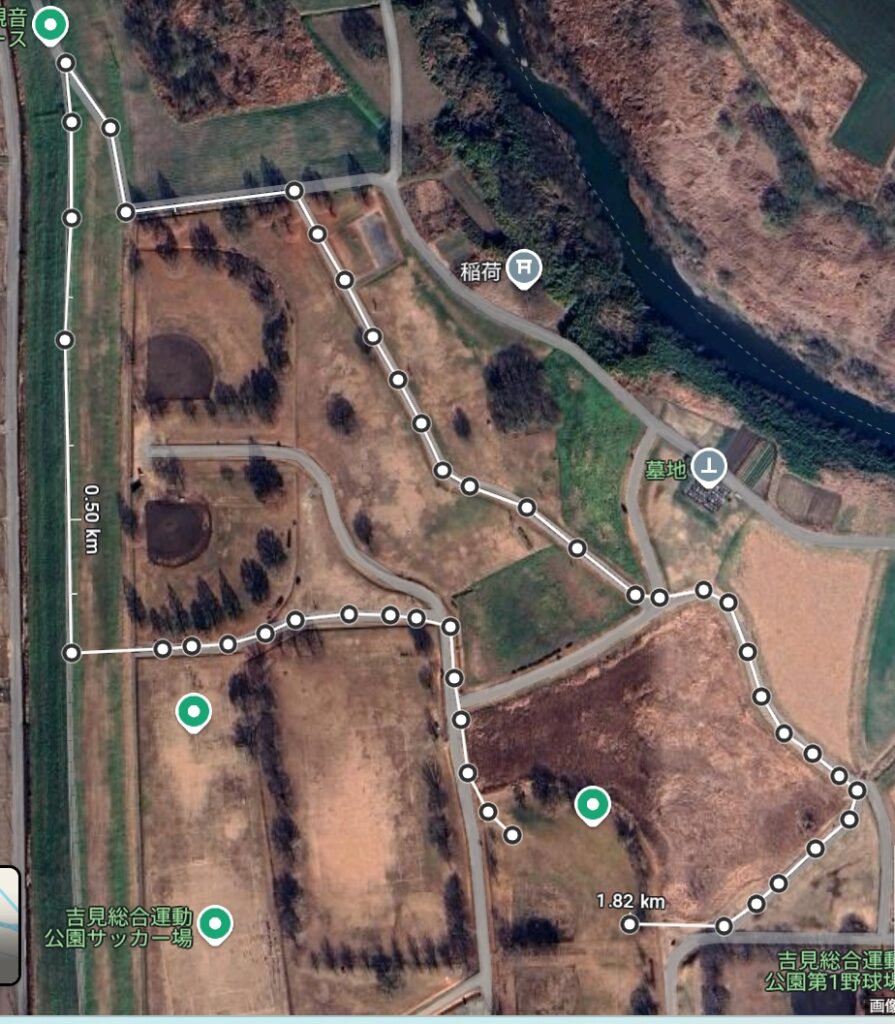The width and height of the screenshot is (895, 1024).
Task: Open the map layers thumbnail
Action: pyautogui.click(x=8, y=924)
